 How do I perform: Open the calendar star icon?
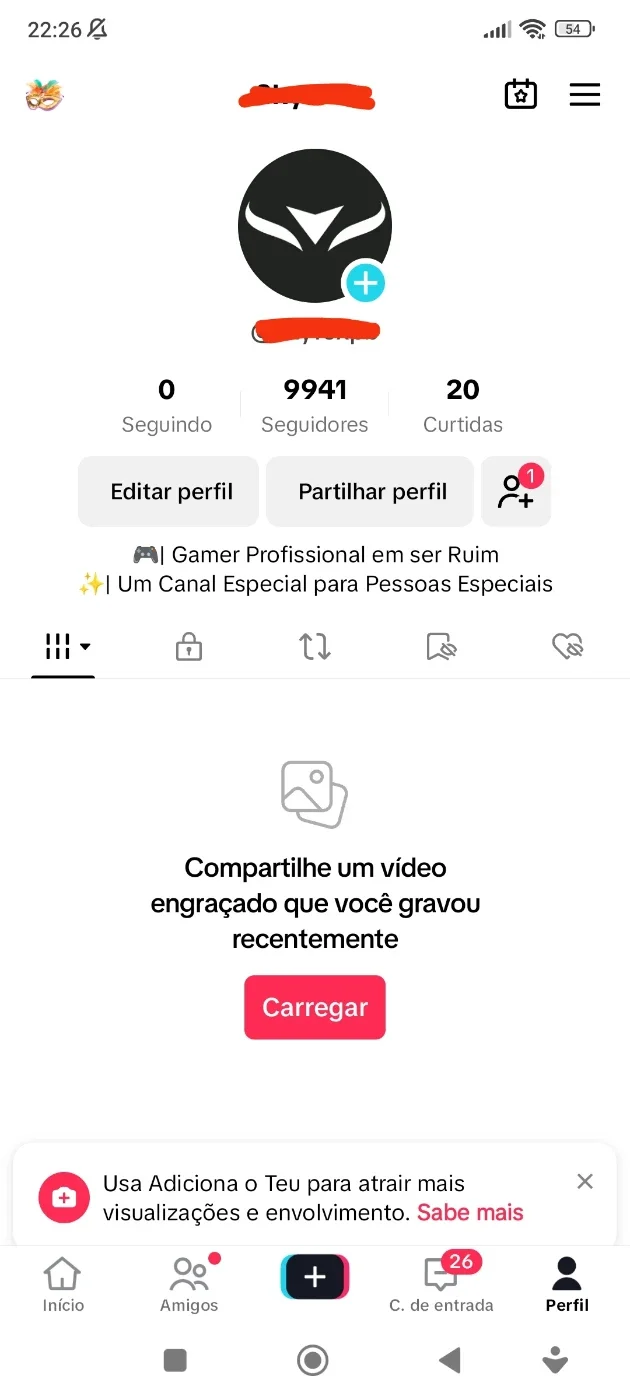520,95
